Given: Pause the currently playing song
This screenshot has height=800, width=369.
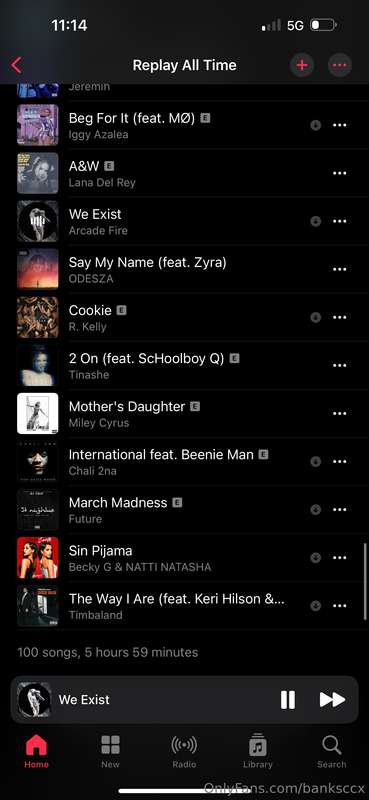Looking at the screenshot, I should (x=288, y=699).
